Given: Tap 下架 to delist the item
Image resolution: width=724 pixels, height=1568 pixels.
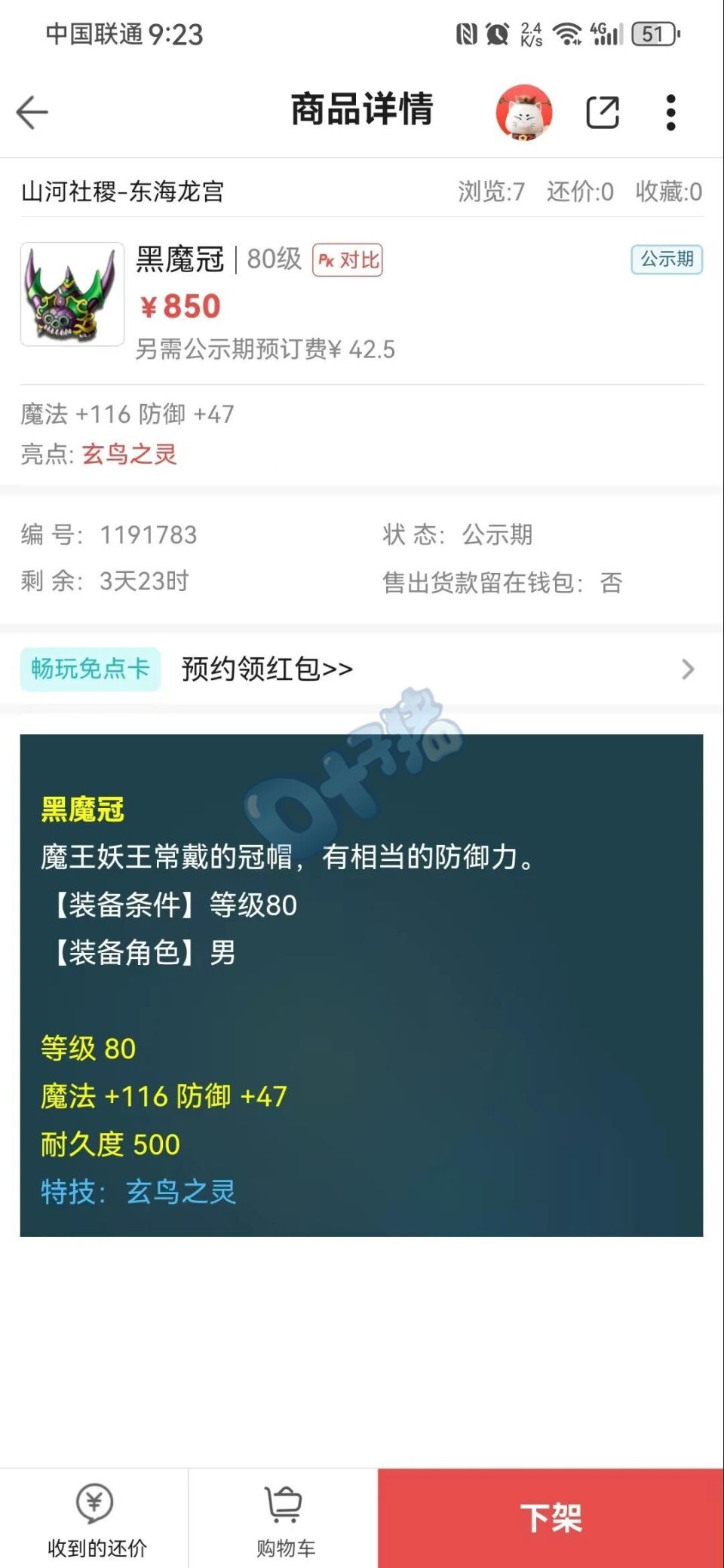Looking at the screenshot, I should pos(551,1517).
